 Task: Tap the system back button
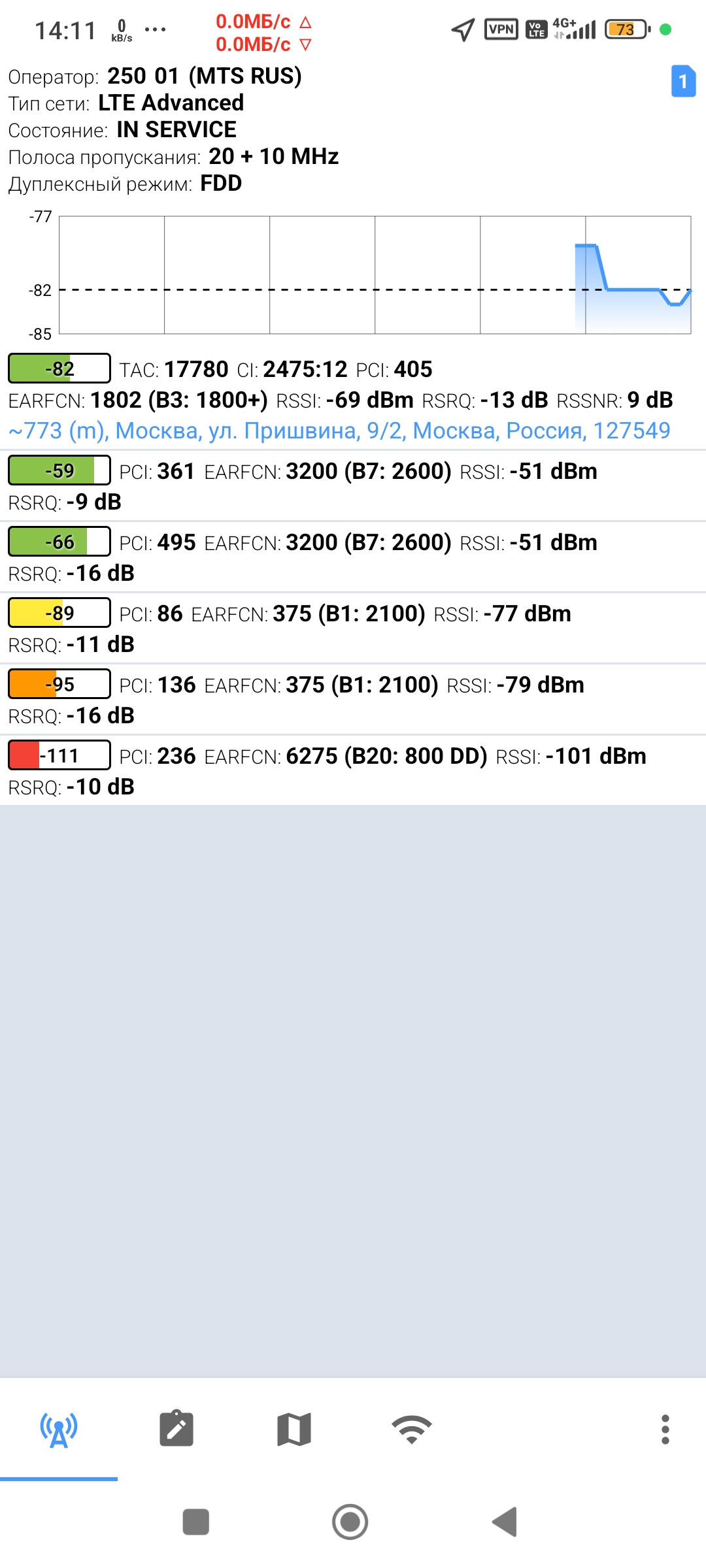tap(505, 1522)
